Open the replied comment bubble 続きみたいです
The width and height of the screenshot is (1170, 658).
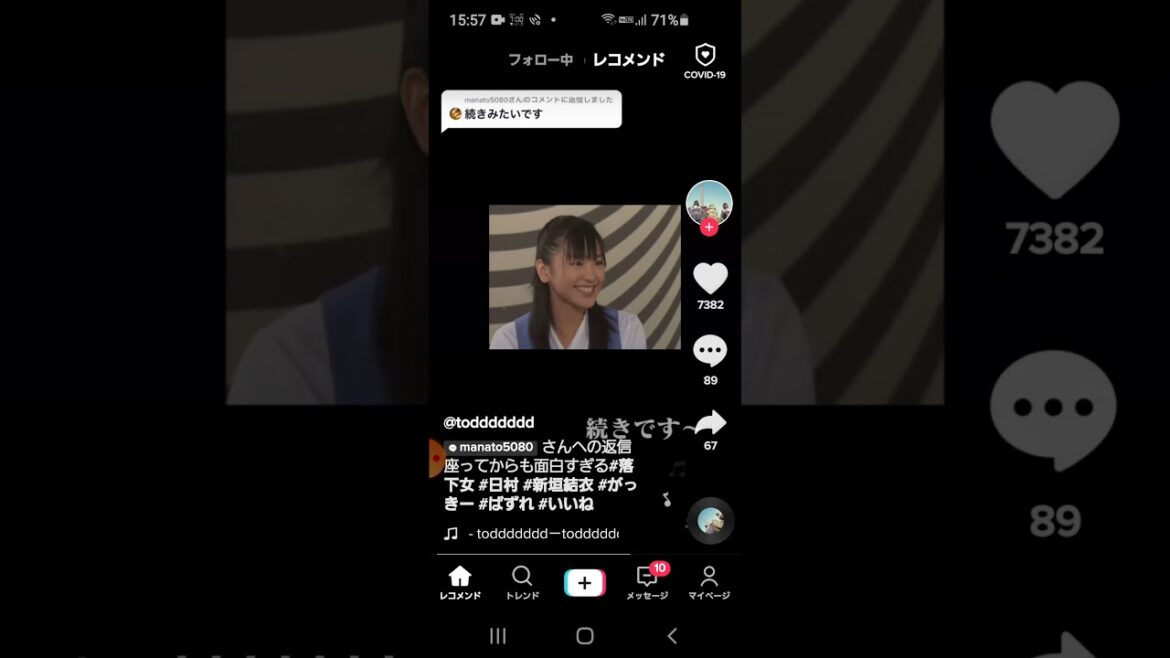click(x=531, y=109)
